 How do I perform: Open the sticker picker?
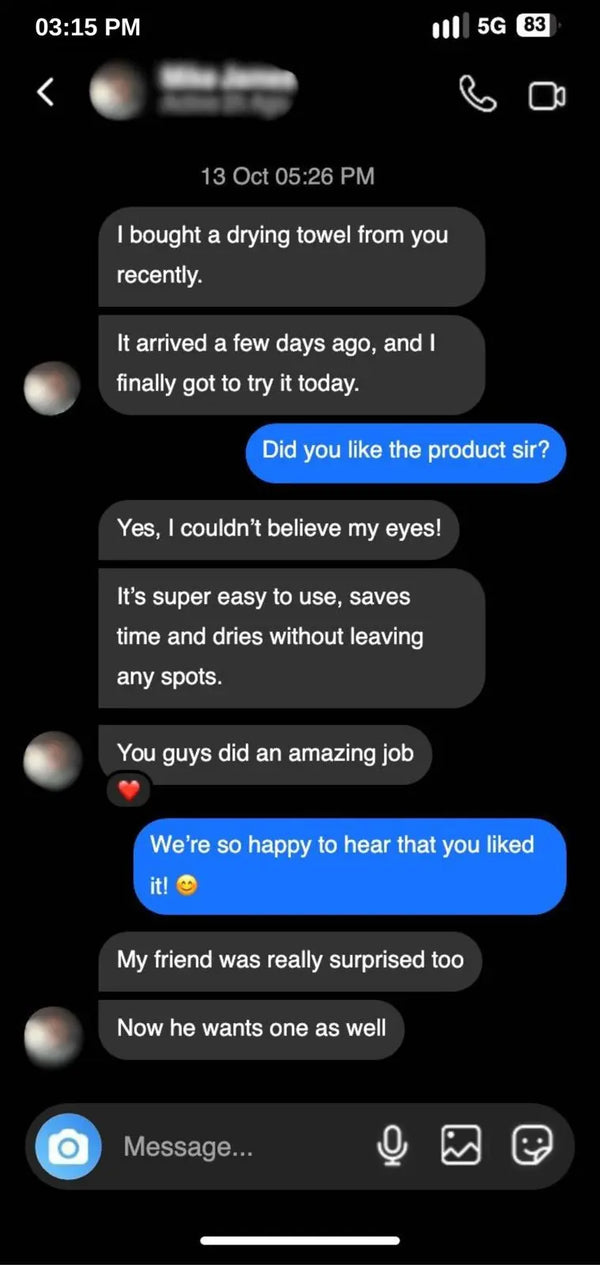coord(531,1146)
